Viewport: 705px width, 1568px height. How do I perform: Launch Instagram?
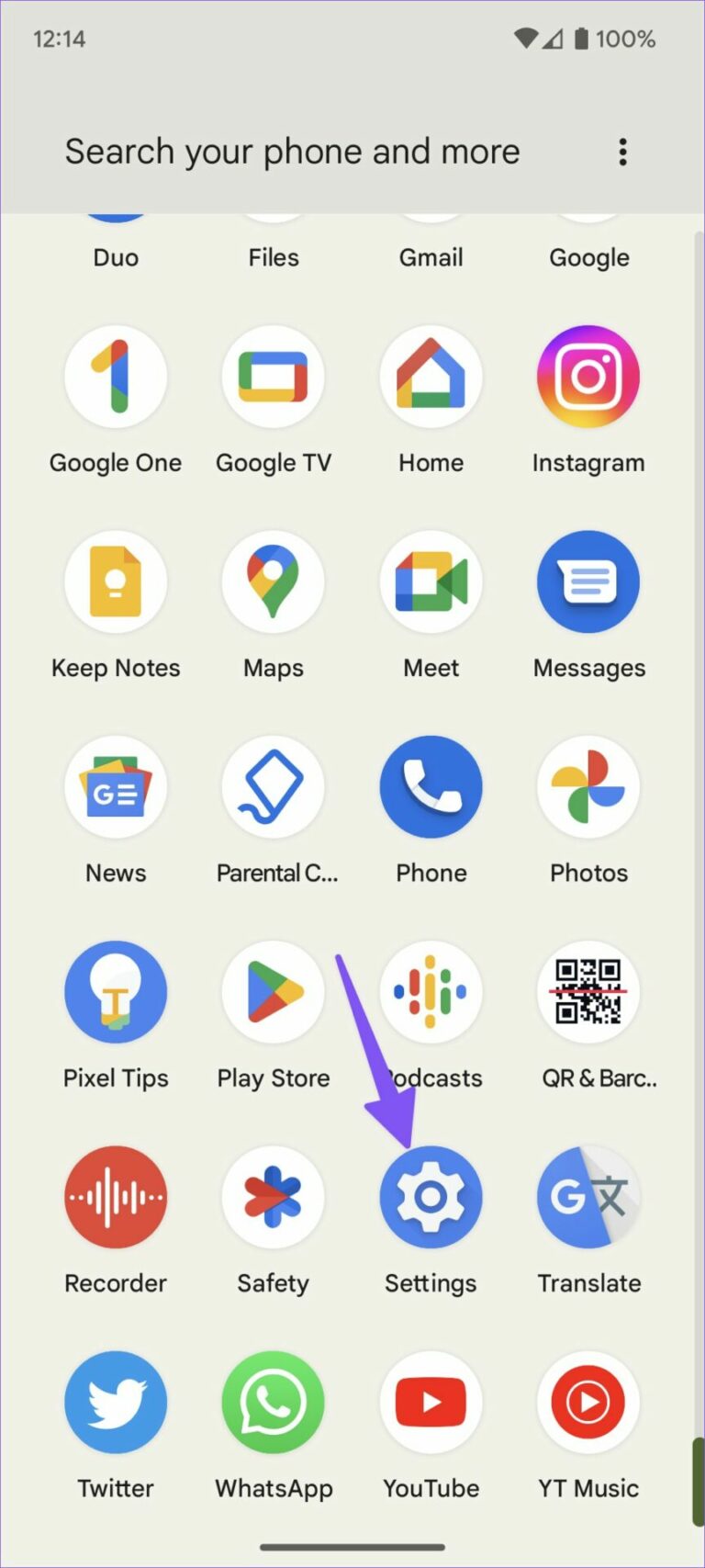click(588, 377)
